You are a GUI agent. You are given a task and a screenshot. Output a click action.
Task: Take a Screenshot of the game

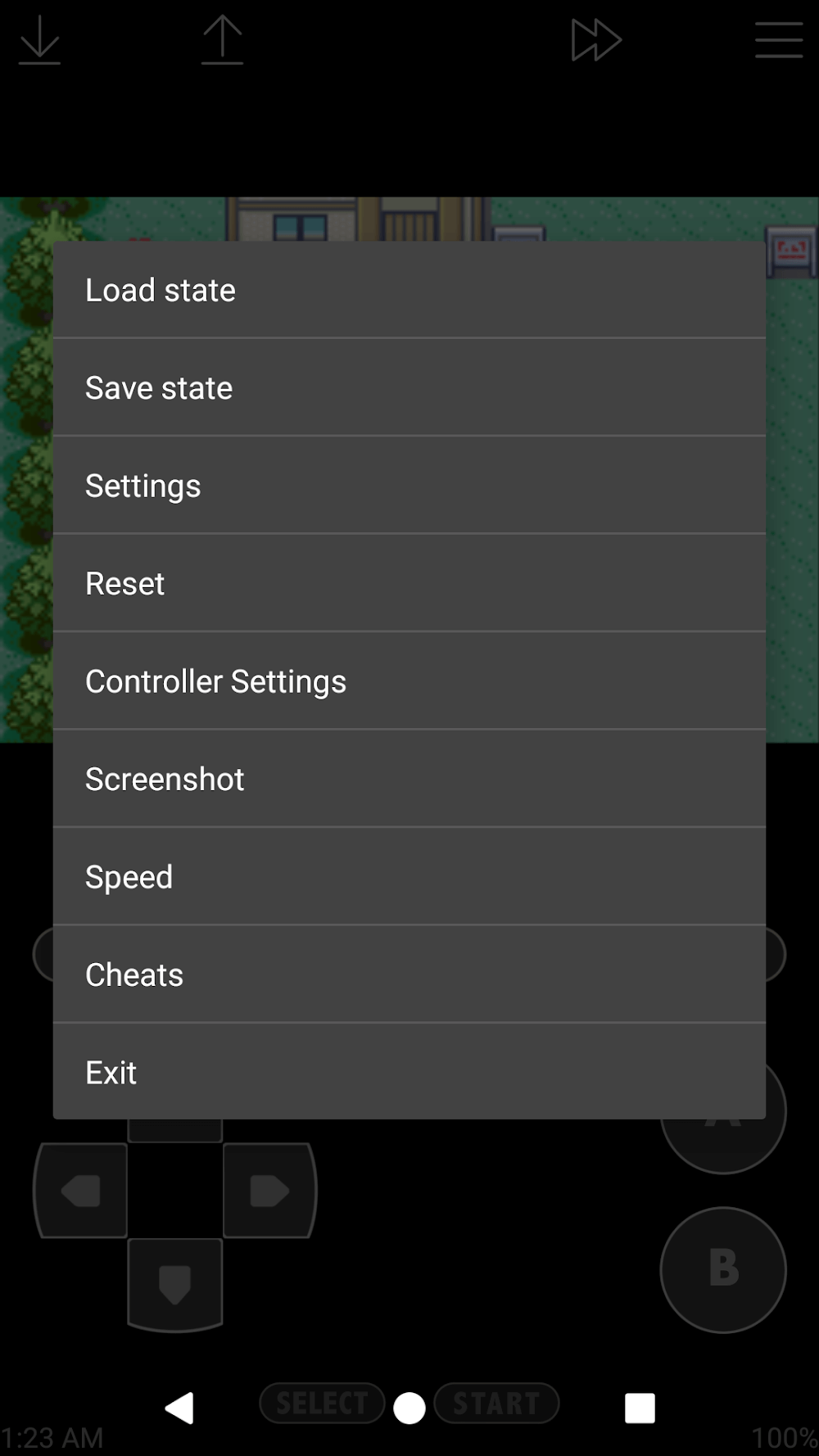409,779
